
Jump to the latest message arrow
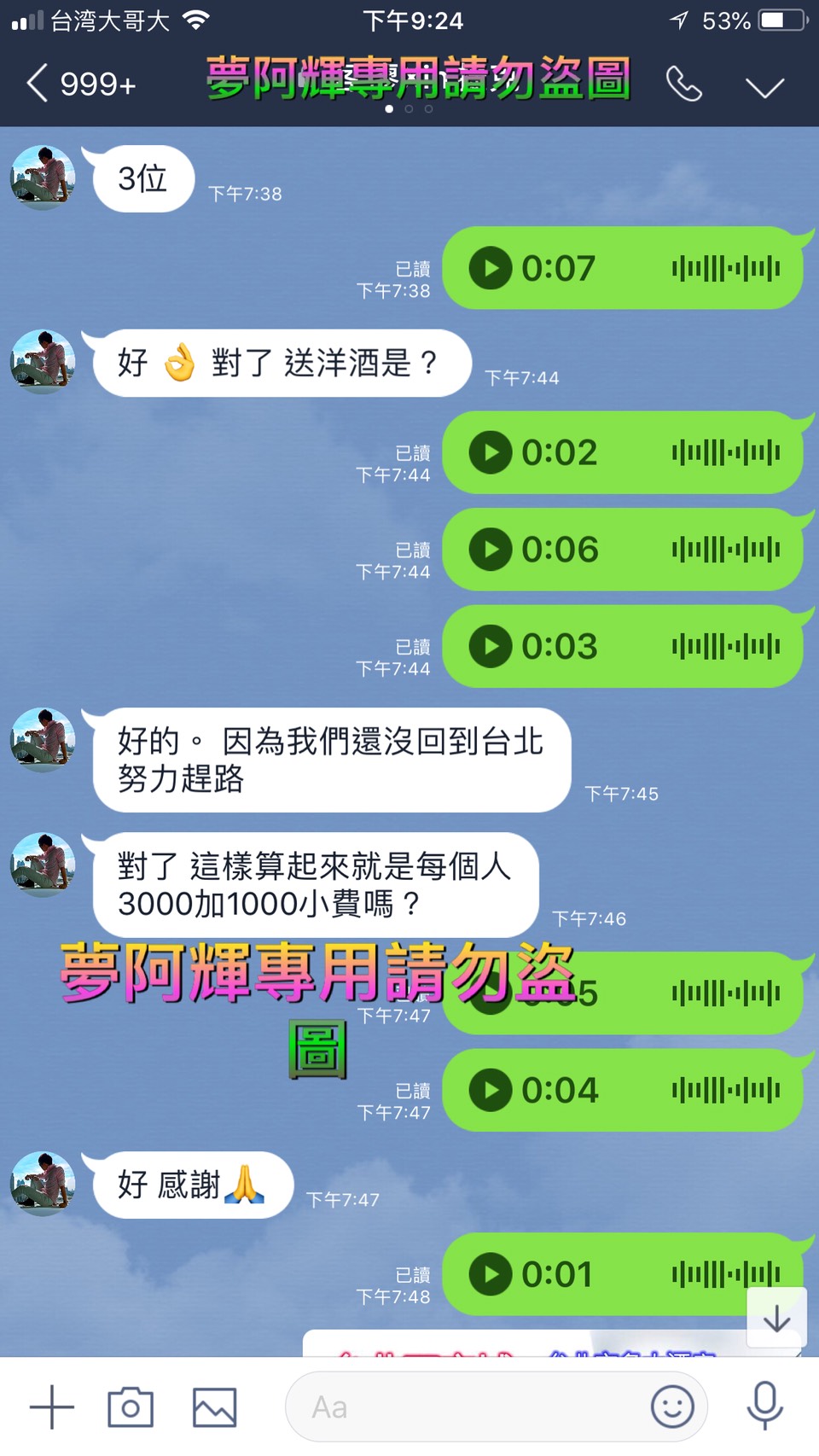[776, 1319]
